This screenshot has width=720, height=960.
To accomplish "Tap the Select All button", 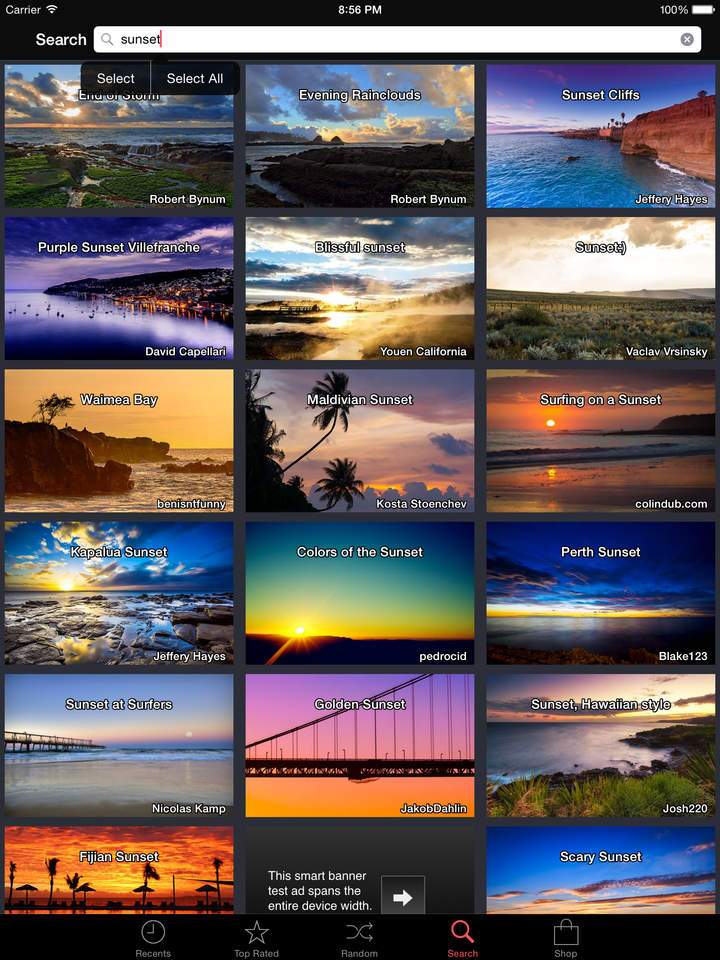I will (195, 77).
